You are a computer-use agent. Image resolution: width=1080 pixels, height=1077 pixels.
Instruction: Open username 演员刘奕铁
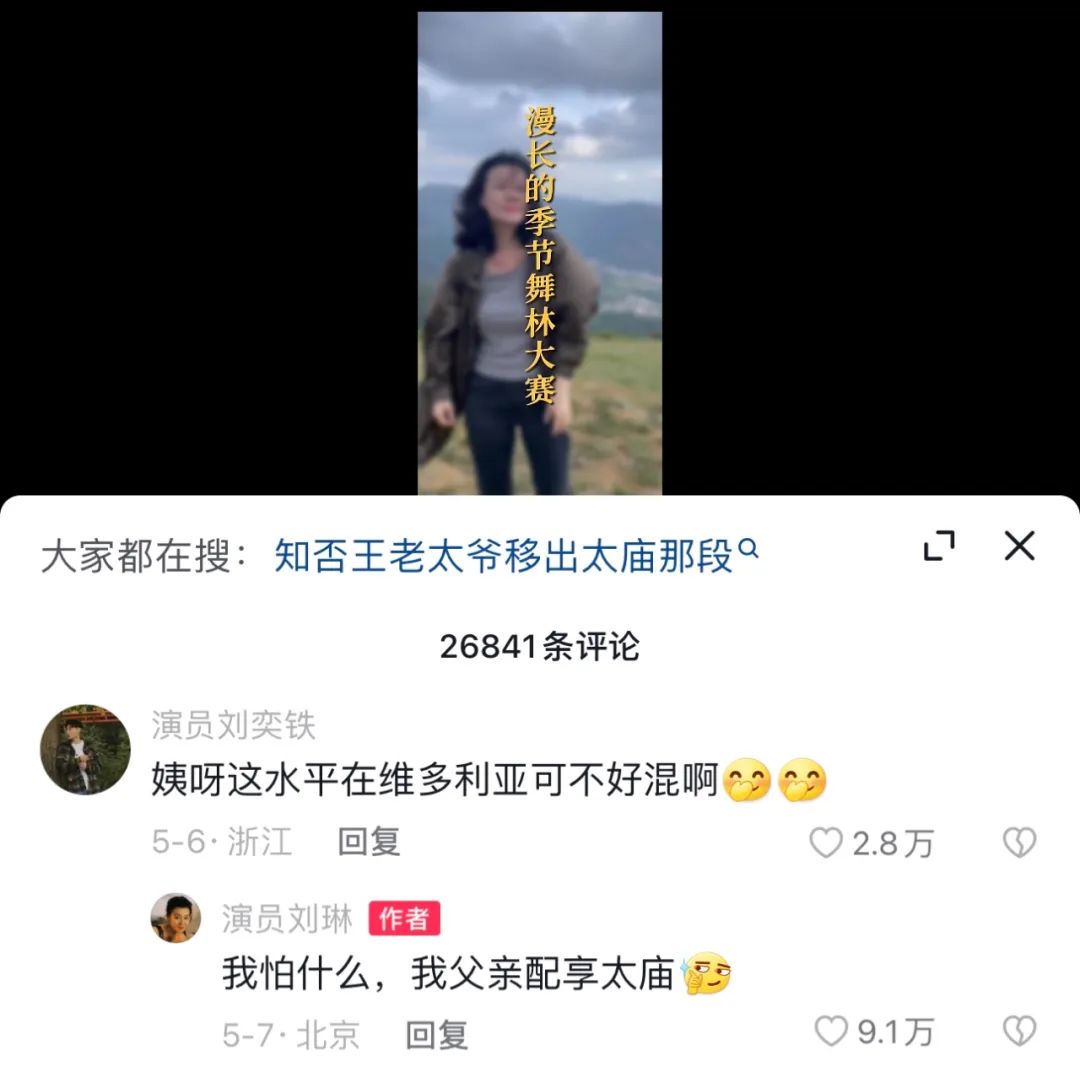[233, 725]
